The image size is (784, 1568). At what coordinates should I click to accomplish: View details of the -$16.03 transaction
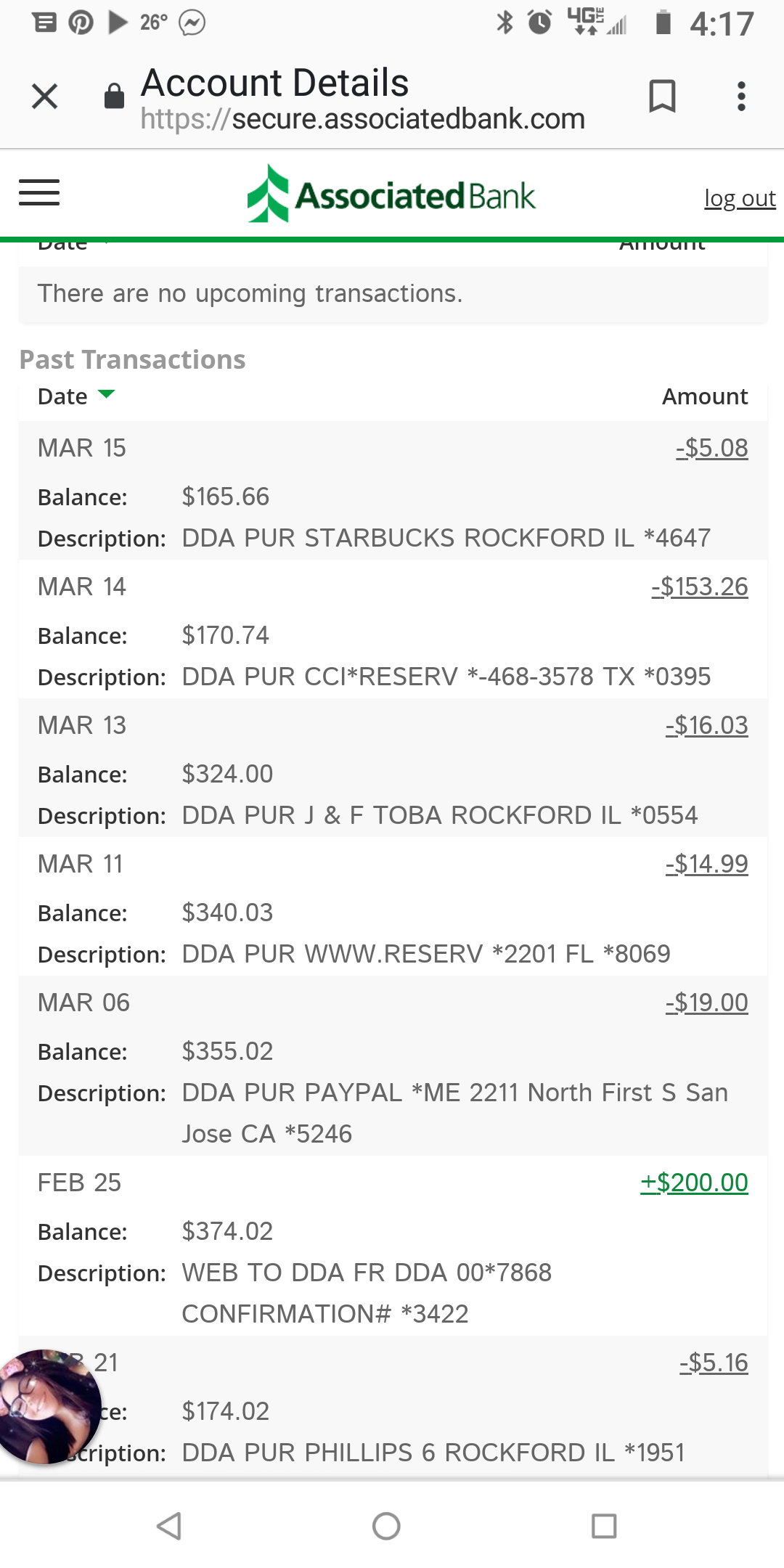coord(706,726)
